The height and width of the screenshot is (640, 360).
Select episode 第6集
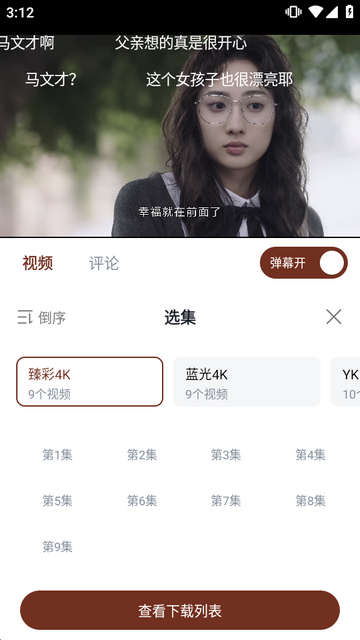(142, 501)
